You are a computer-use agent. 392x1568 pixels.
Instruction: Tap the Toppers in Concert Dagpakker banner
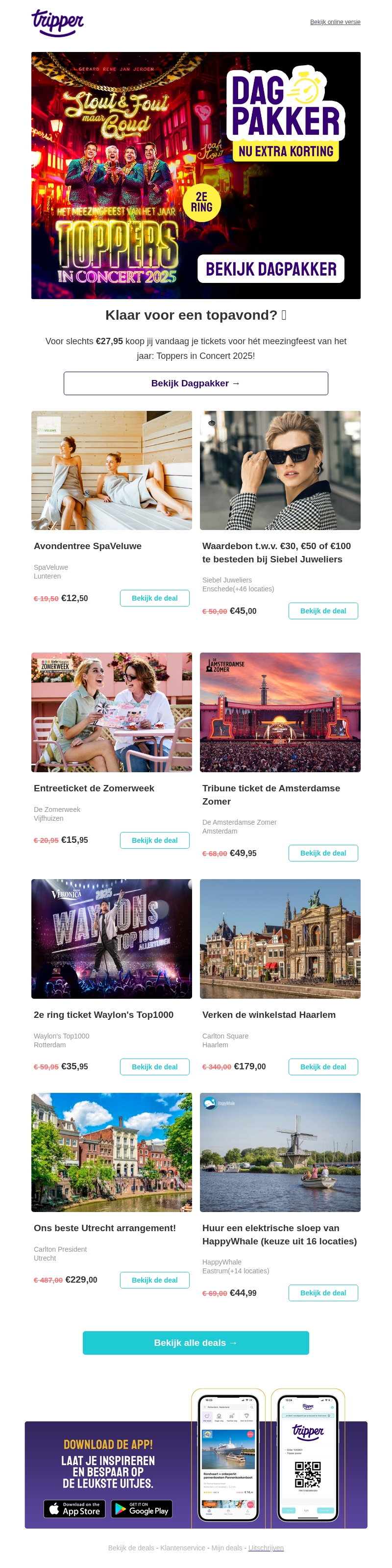(x=196, y=175)
